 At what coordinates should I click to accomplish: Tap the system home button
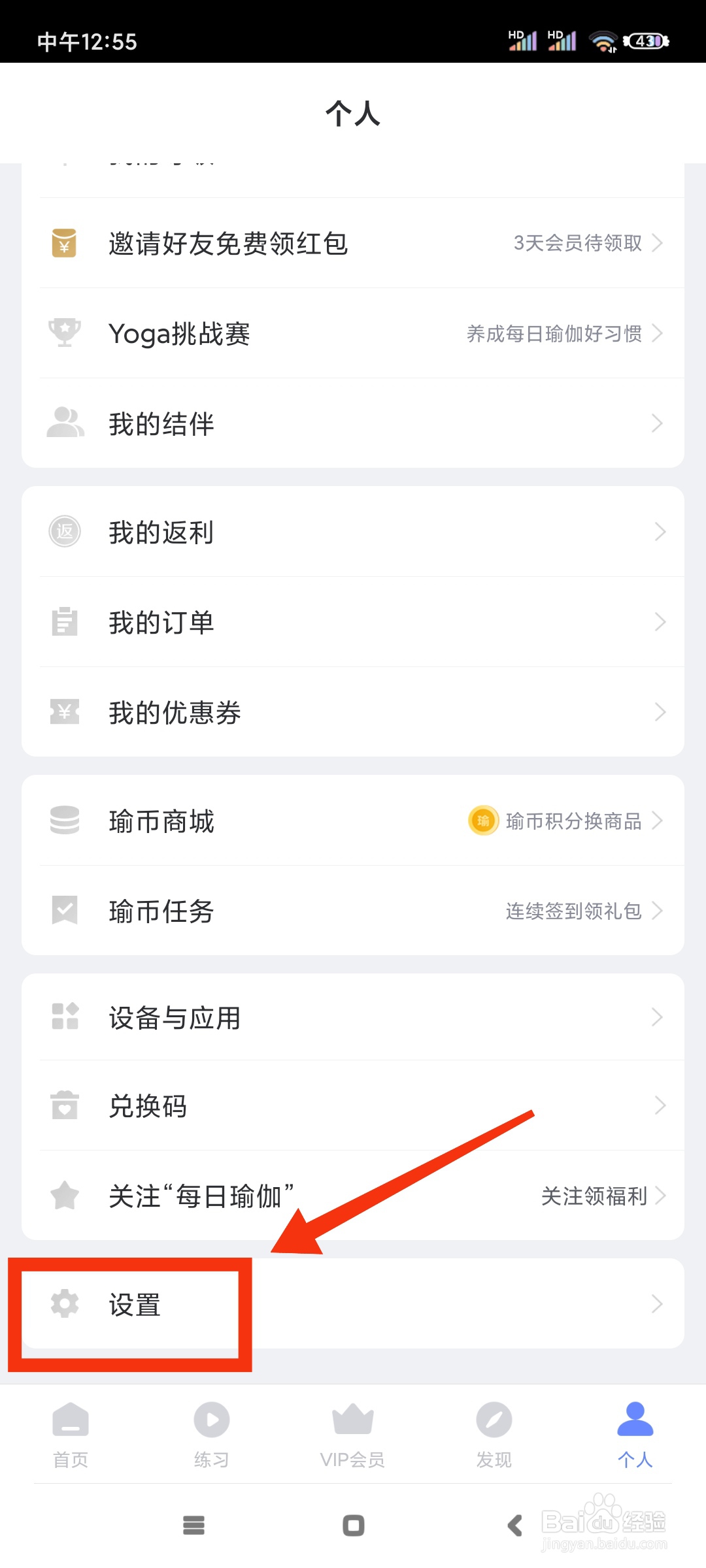tap(354, 1526)
